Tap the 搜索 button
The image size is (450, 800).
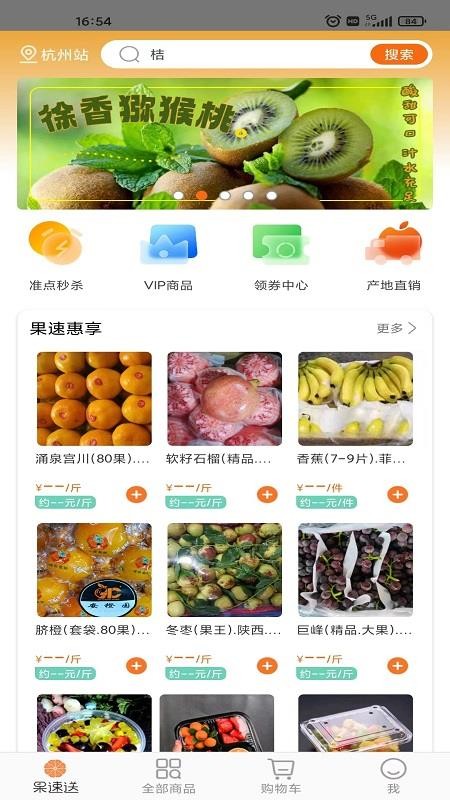click(399, 54)
